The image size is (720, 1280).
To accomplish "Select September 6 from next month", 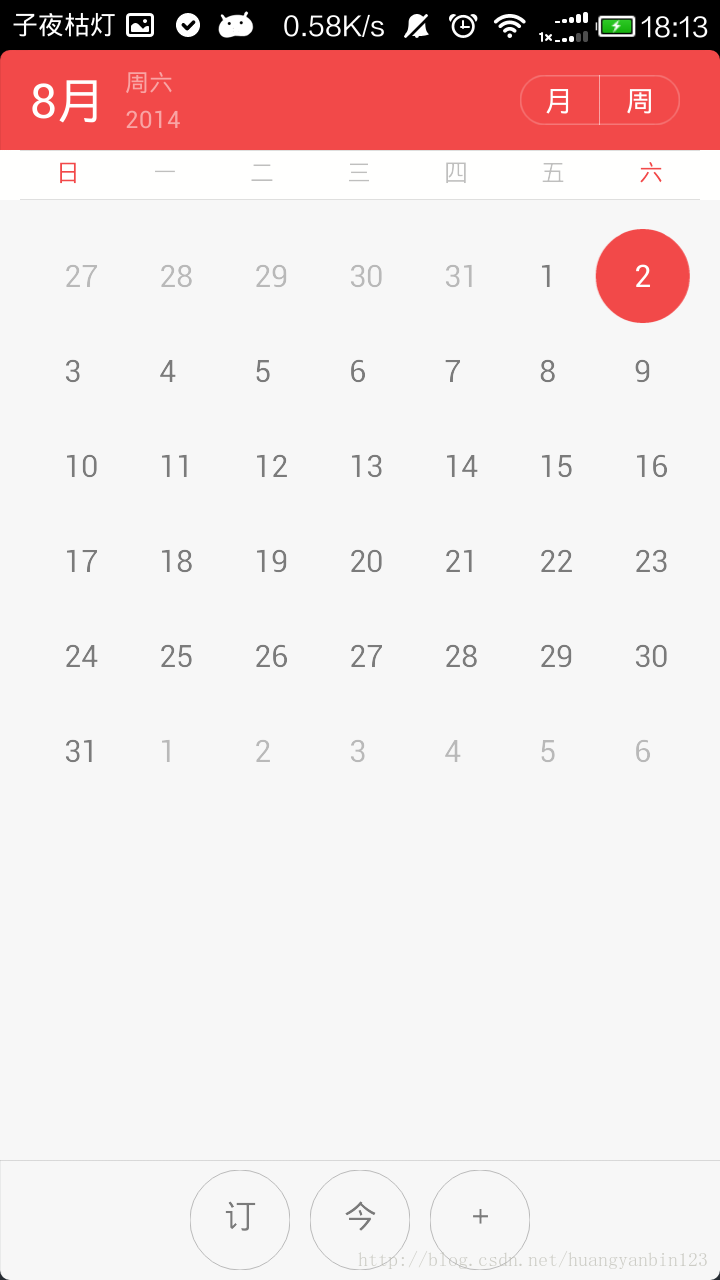I will (643, 752).
